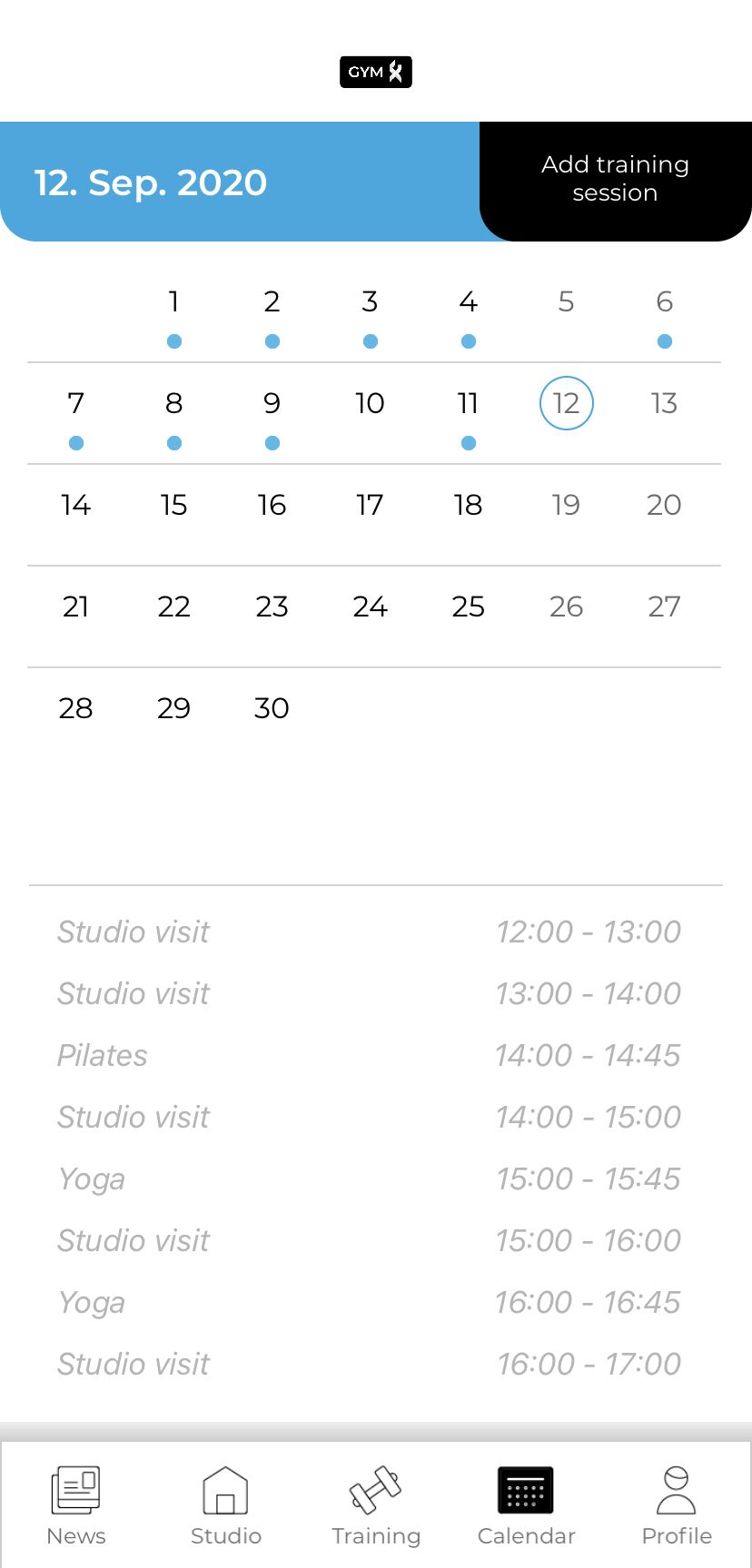This screenshot has width=752, height=1568.
Task: Open the Pilates 14:00 - 14:45 session
Action: click(369, 1055)
